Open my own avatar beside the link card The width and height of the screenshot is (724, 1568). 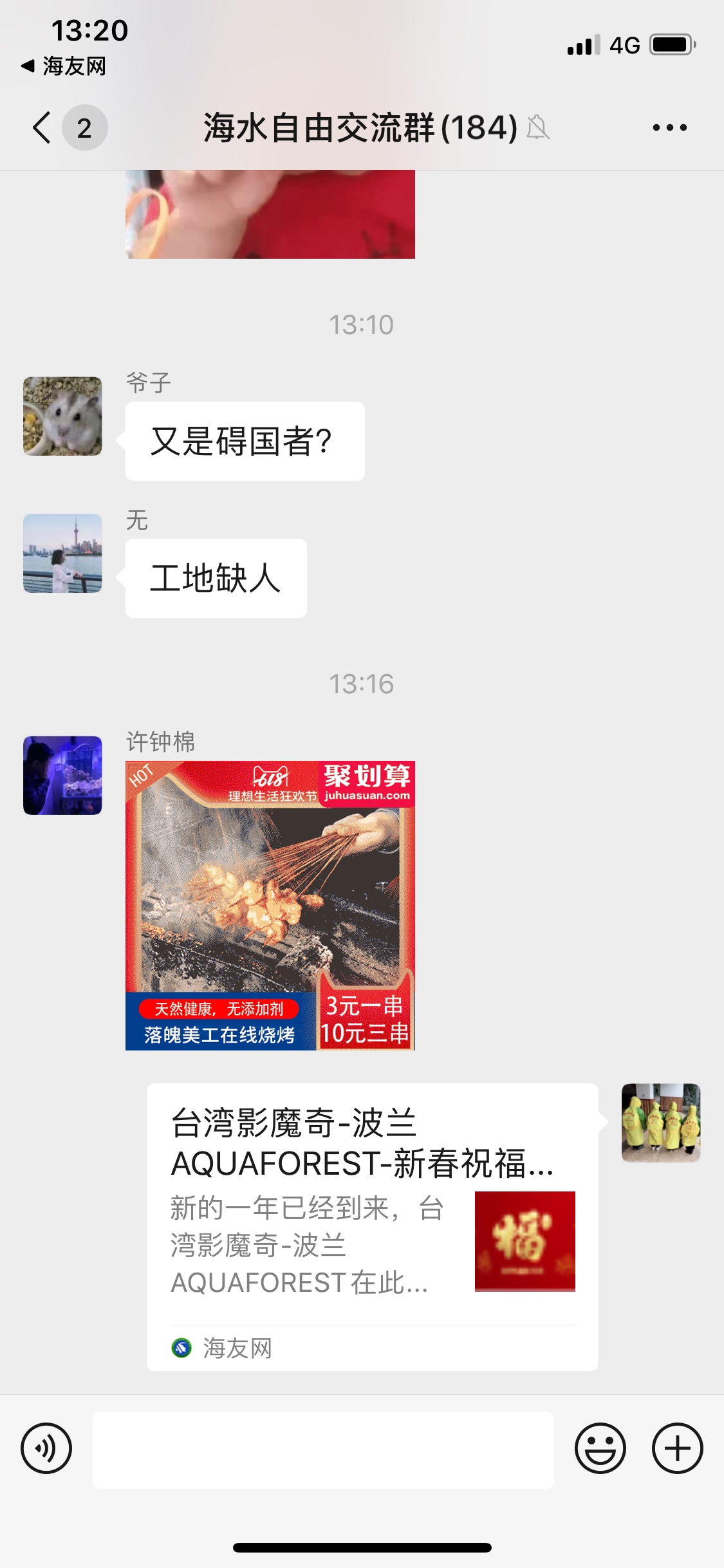(x=660, y=1123)
